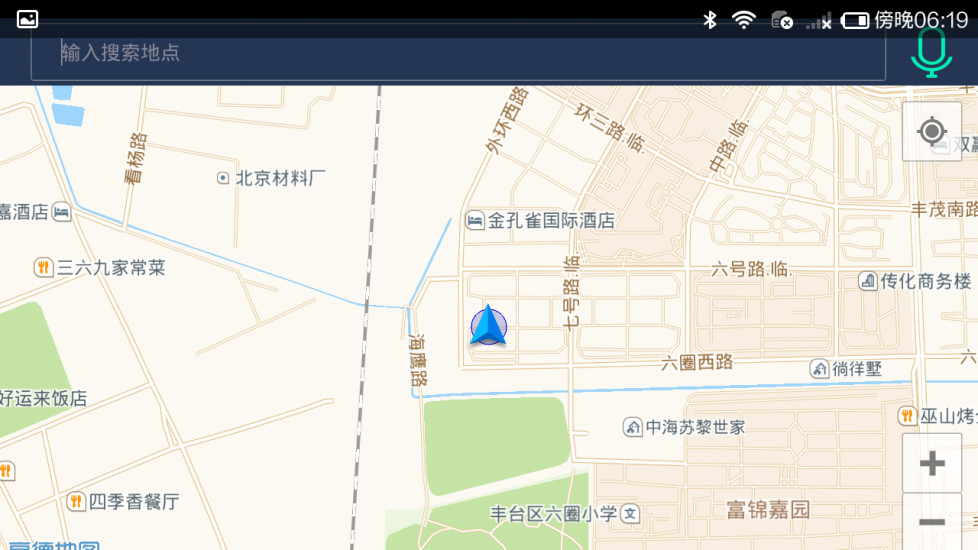The image size is (978, 550).
Task: Tap the search location input field
Action: (x=458, y=53)
